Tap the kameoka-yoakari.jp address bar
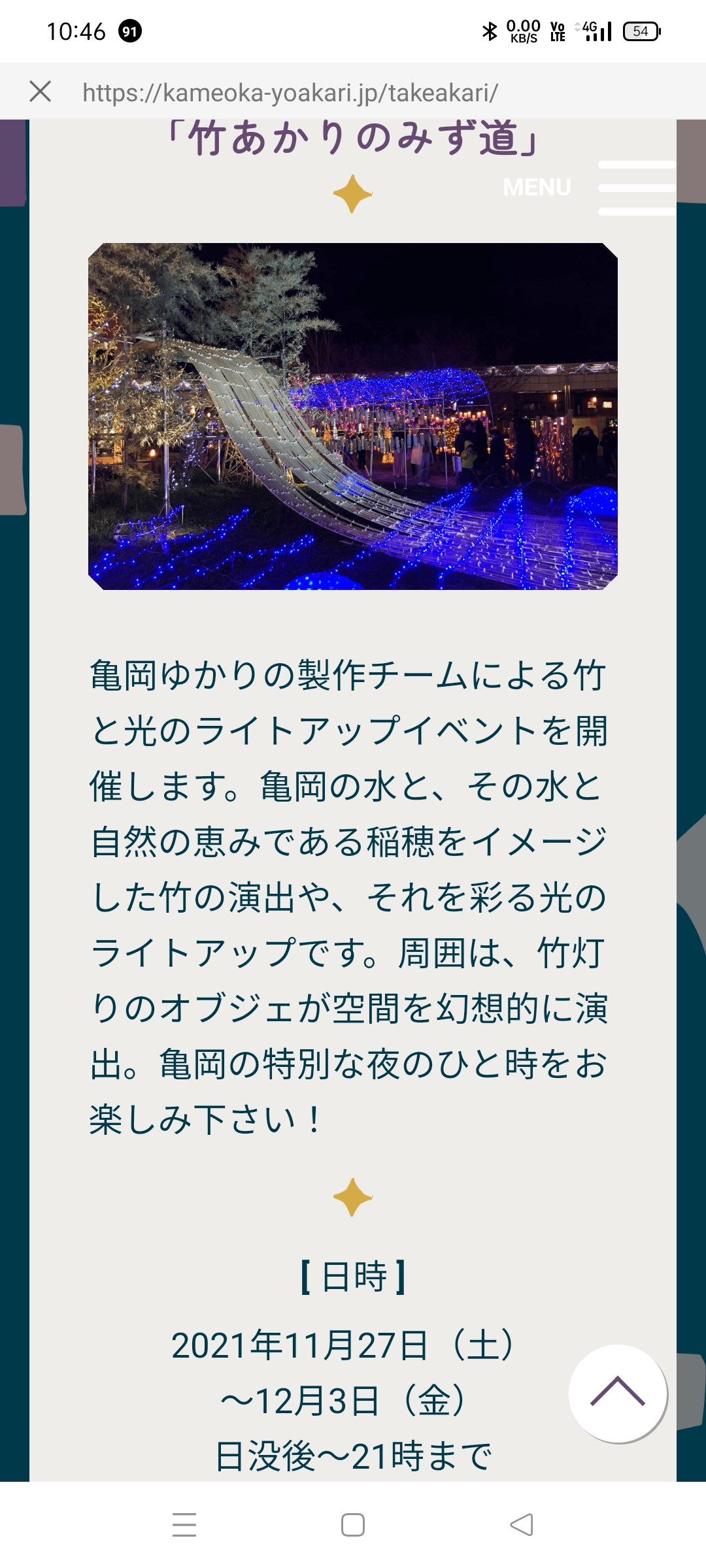 click(290, 93)
